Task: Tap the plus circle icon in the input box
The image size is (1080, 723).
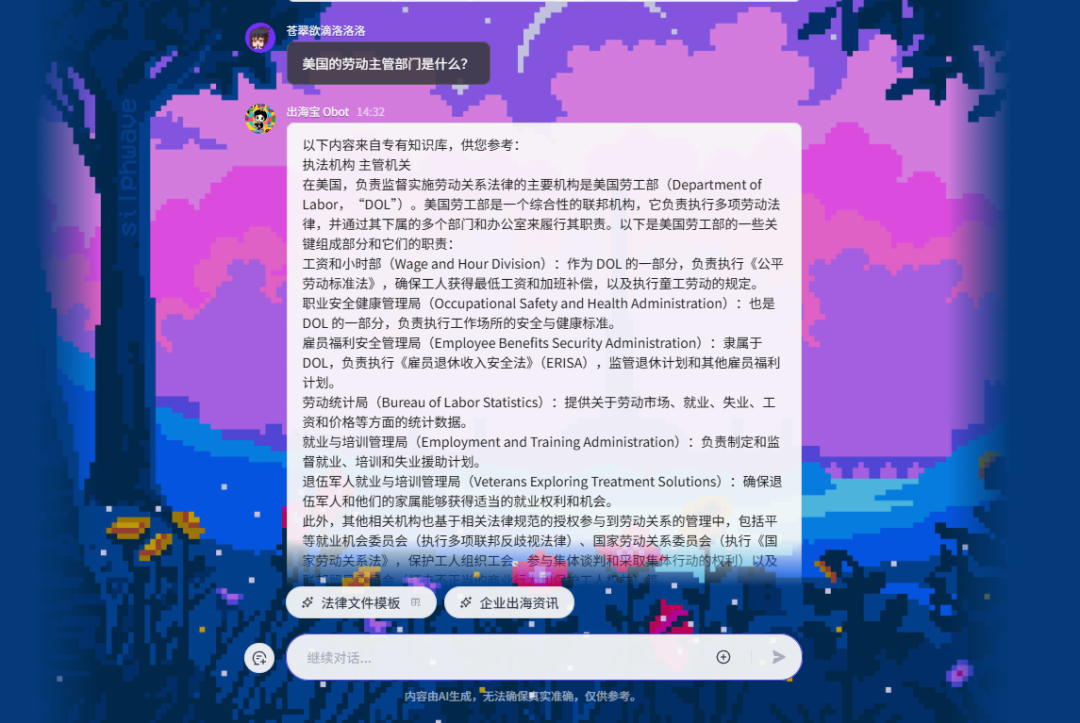Action: [723, 657]
